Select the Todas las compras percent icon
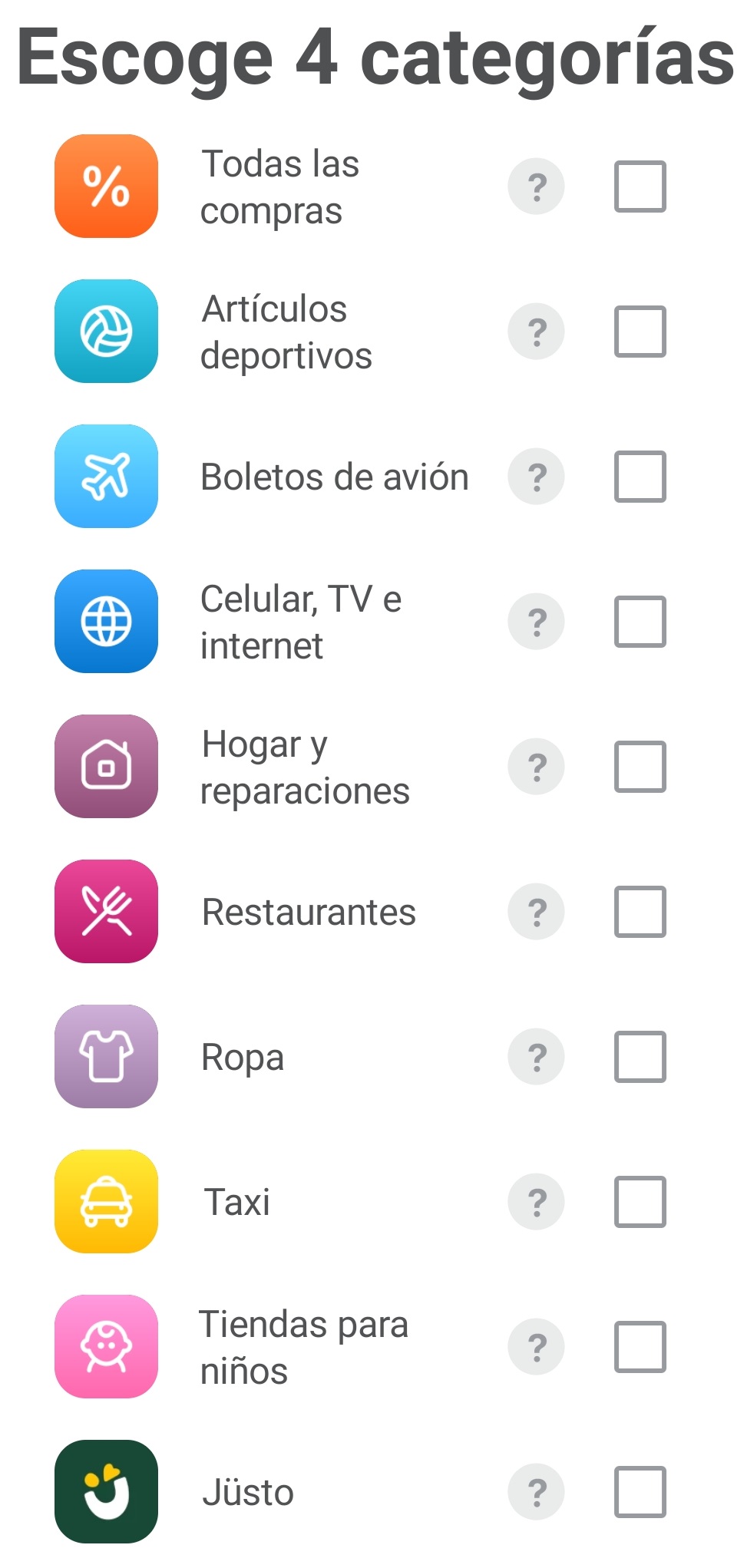This screenshot has width=747, height=1568. 106,186
